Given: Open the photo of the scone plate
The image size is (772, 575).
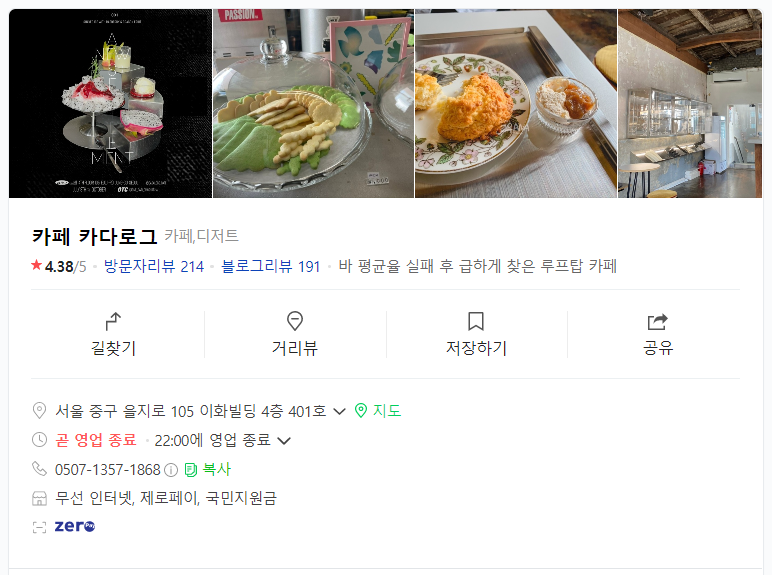Looking at the screenshot, I should click(515, 103).
